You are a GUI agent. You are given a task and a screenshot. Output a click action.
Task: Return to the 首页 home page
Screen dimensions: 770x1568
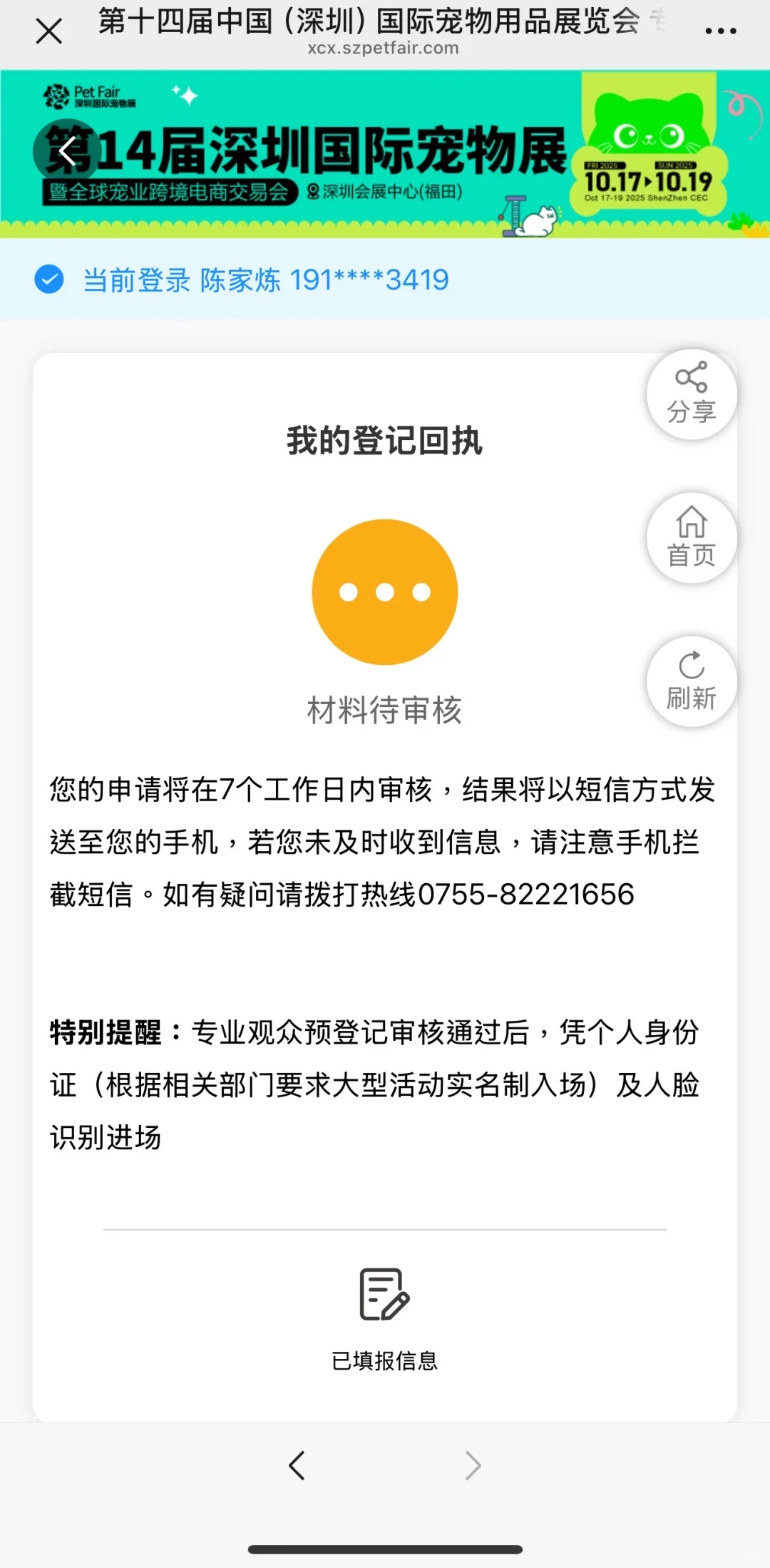click(691, 538)
